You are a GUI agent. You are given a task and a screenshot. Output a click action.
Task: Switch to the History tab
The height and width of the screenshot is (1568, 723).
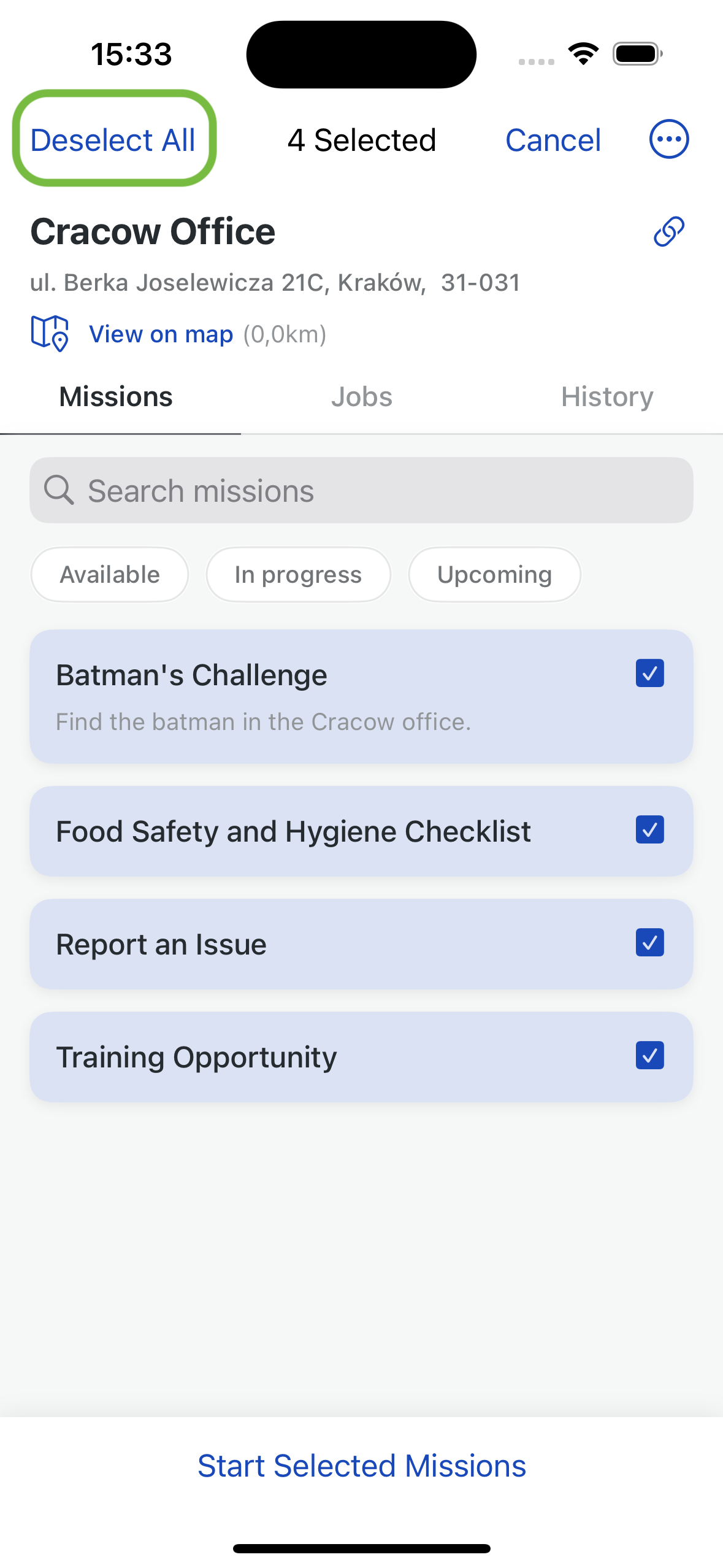(x=607, y=397)
